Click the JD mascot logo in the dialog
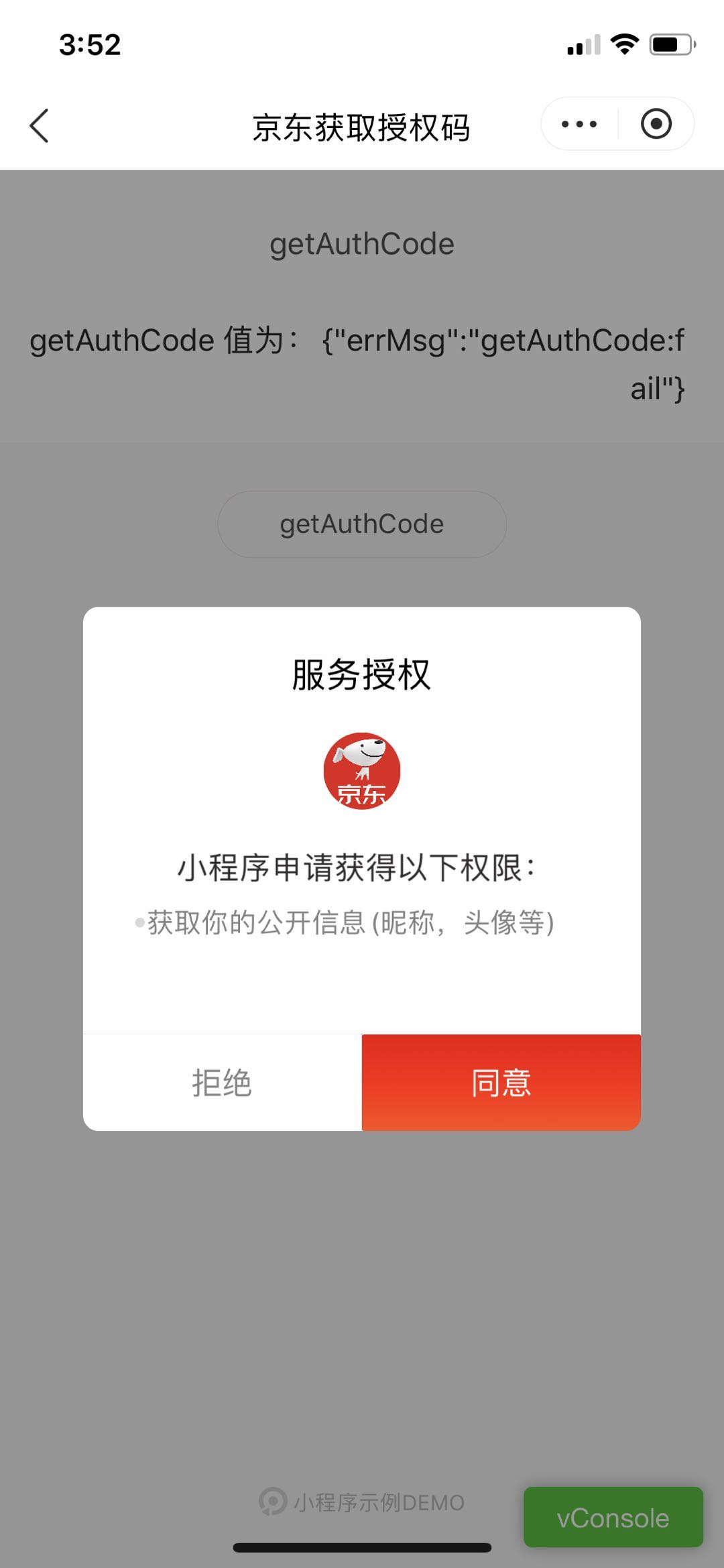Image resolution: width=724 pixels, height=1568 pixels. (361, 771)
